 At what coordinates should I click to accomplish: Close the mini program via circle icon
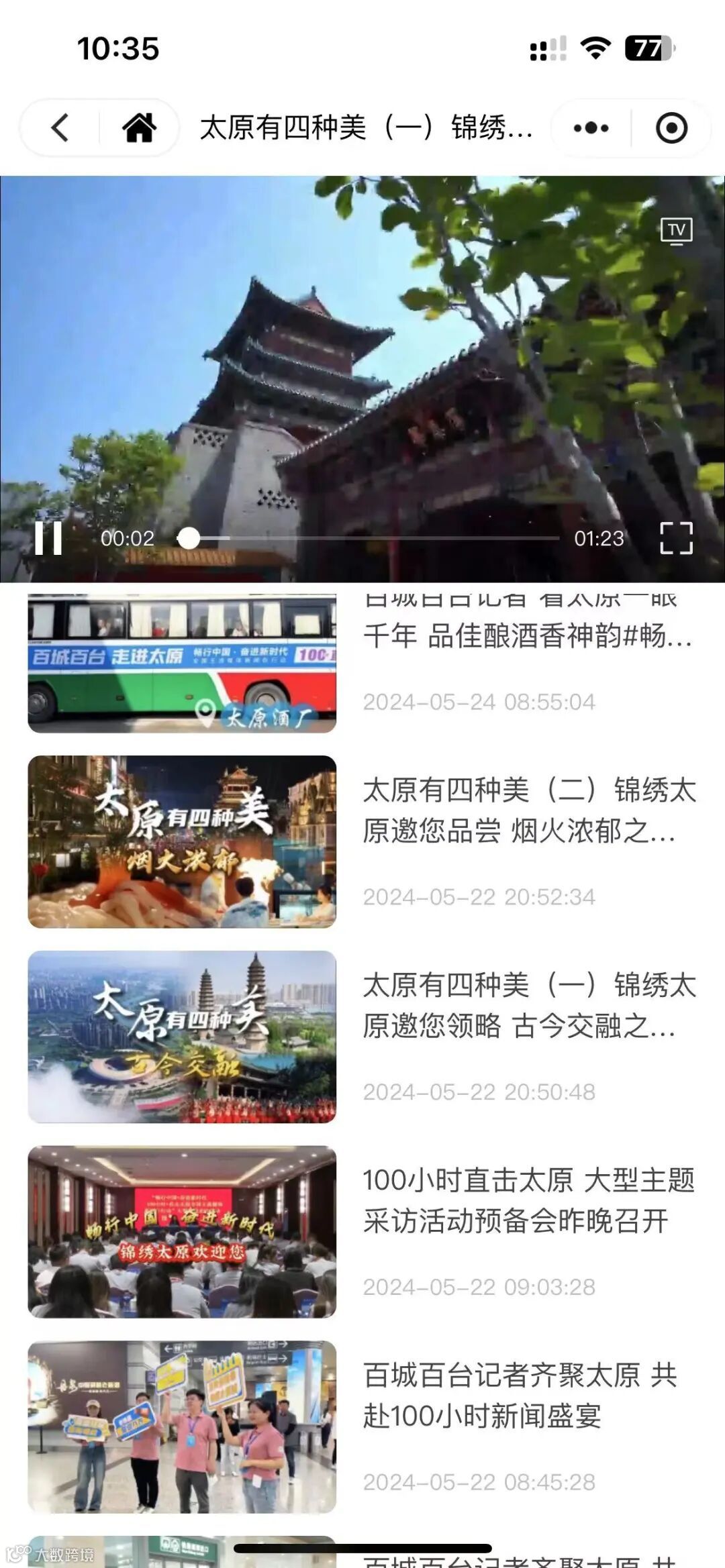671,127
